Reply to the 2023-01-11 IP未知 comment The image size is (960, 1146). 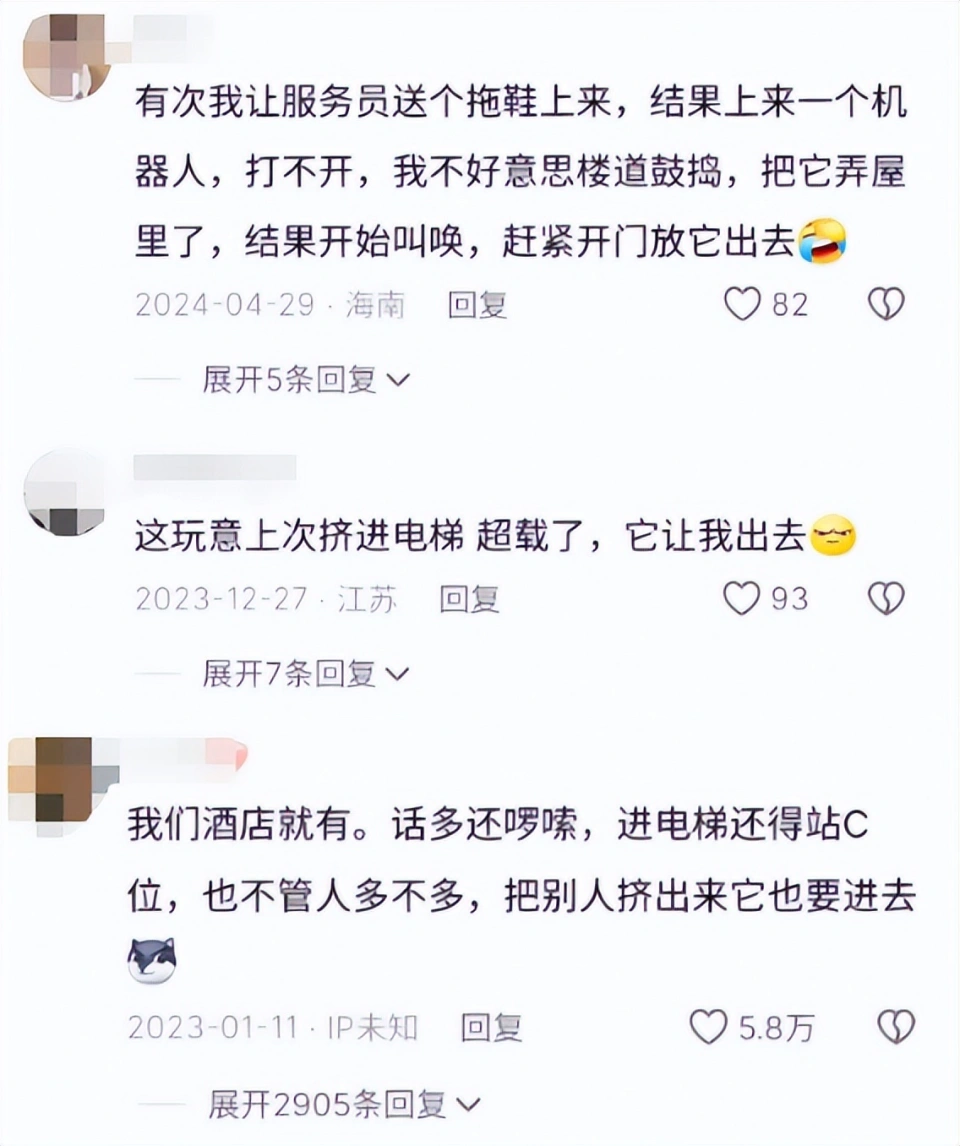click(x=491, y=1027)
